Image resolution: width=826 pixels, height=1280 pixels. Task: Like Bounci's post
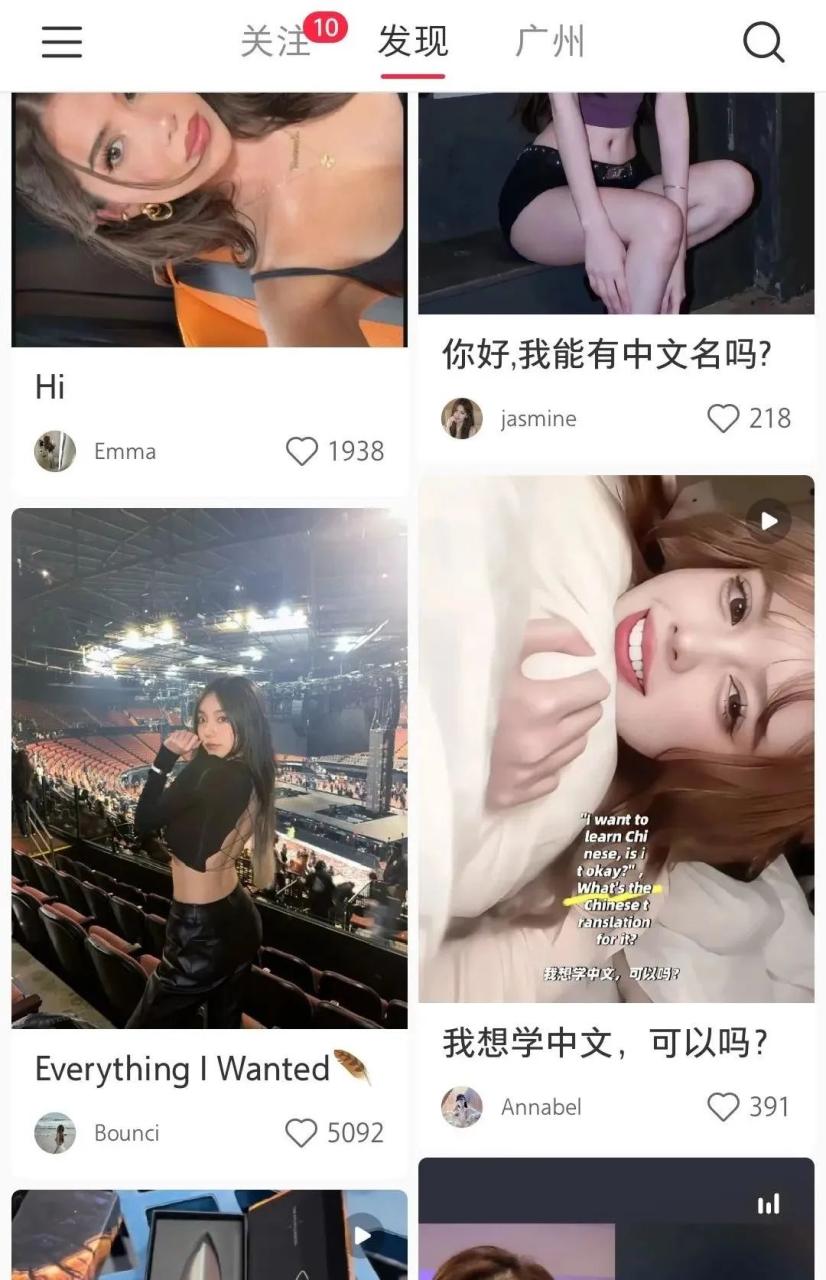301,1133
